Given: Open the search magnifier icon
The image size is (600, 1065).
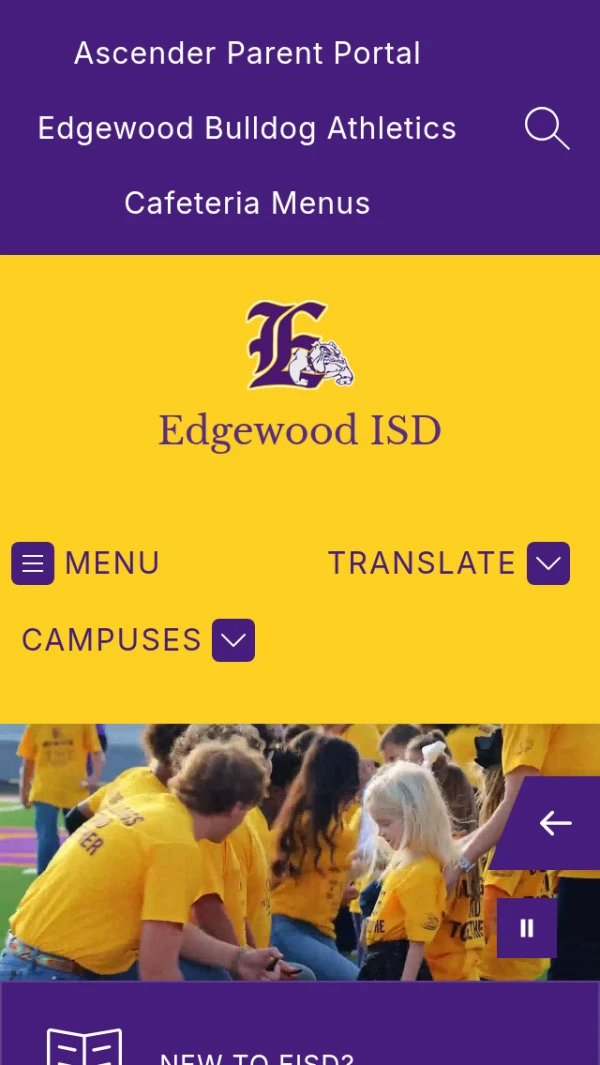Looking at the screenshot, I should point(546,129).
